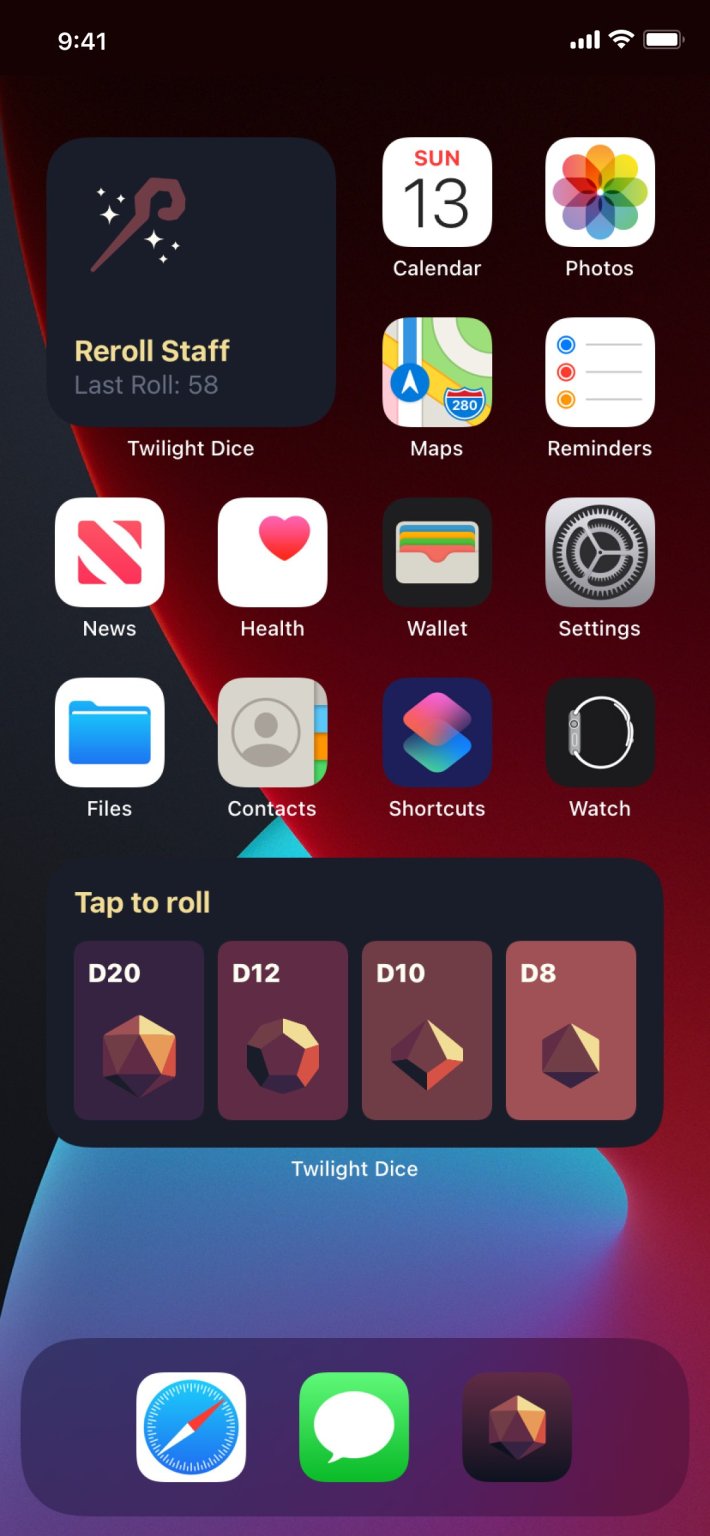Screen dimensions: 710x1536
Task: Open the Calendar app
Action: click(x=437, y=192)
